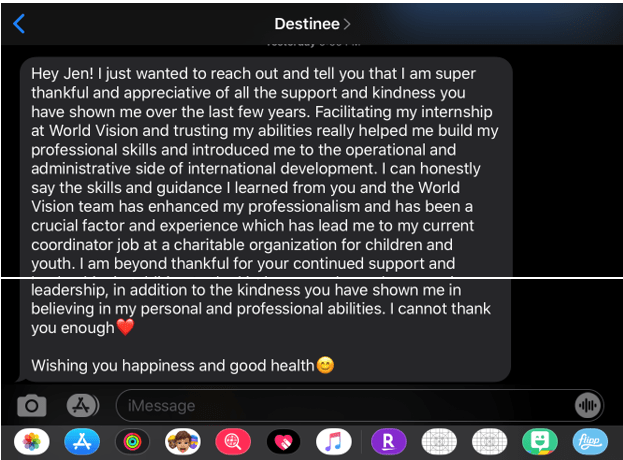Screen dimensions: 623x460
Task: Open the Flipp iMessage app
Action: [x=590, y=441]
